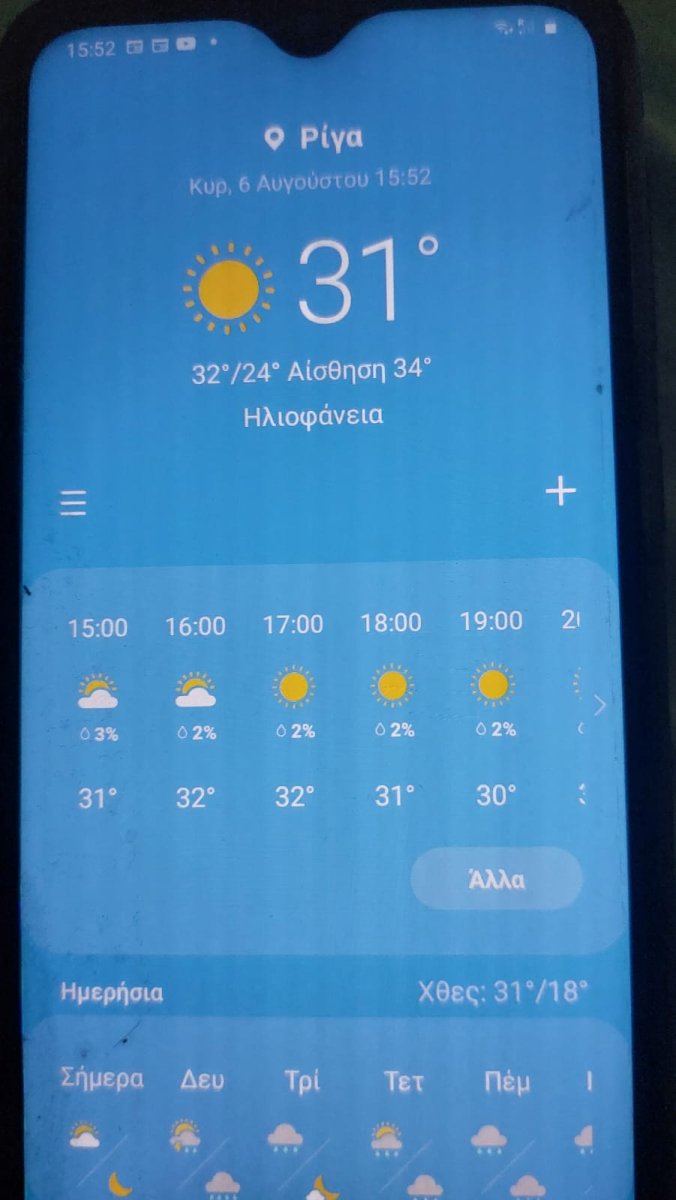
Task: Open the hamburger menu
Action: (x=73, y=502)
